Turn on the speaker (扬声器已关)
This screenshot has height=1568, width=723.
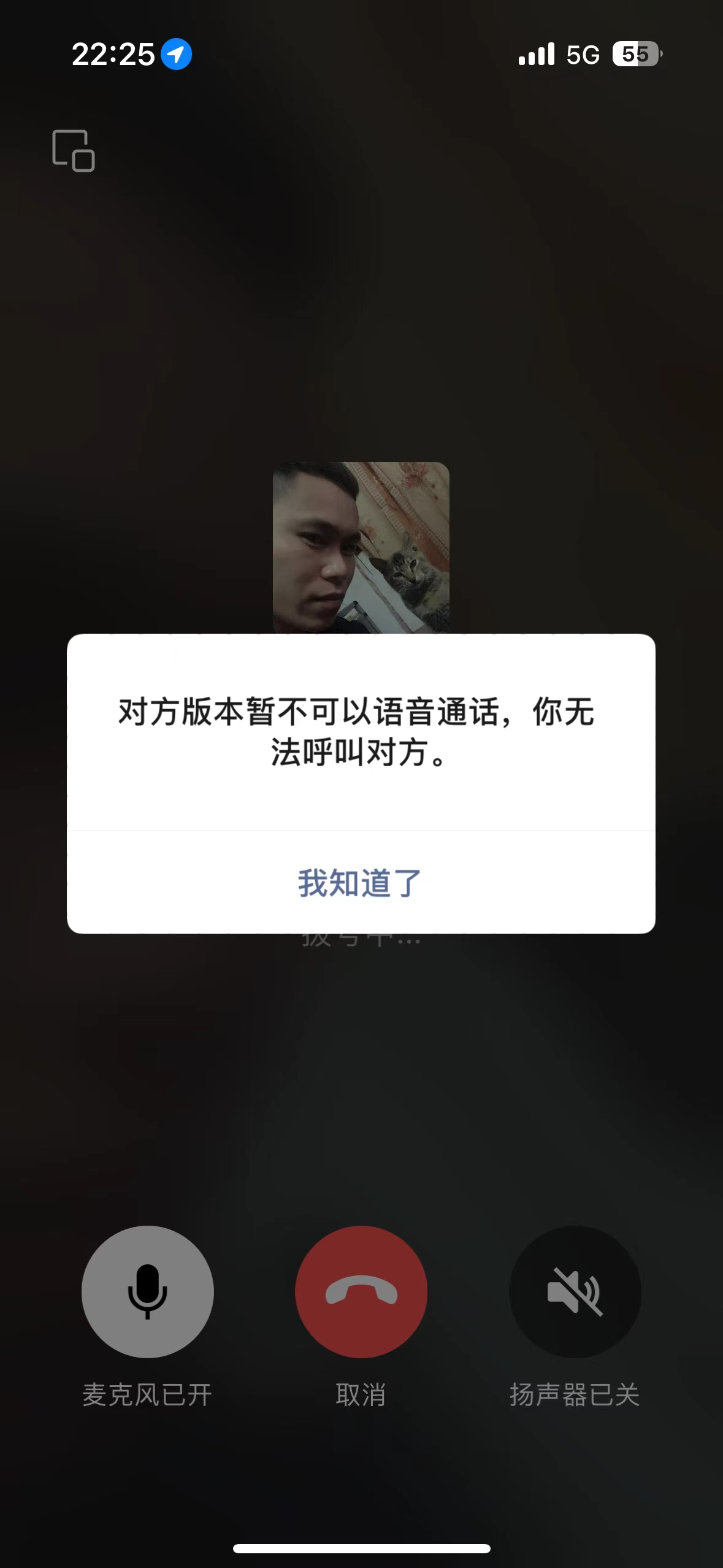pos(575,1291)
